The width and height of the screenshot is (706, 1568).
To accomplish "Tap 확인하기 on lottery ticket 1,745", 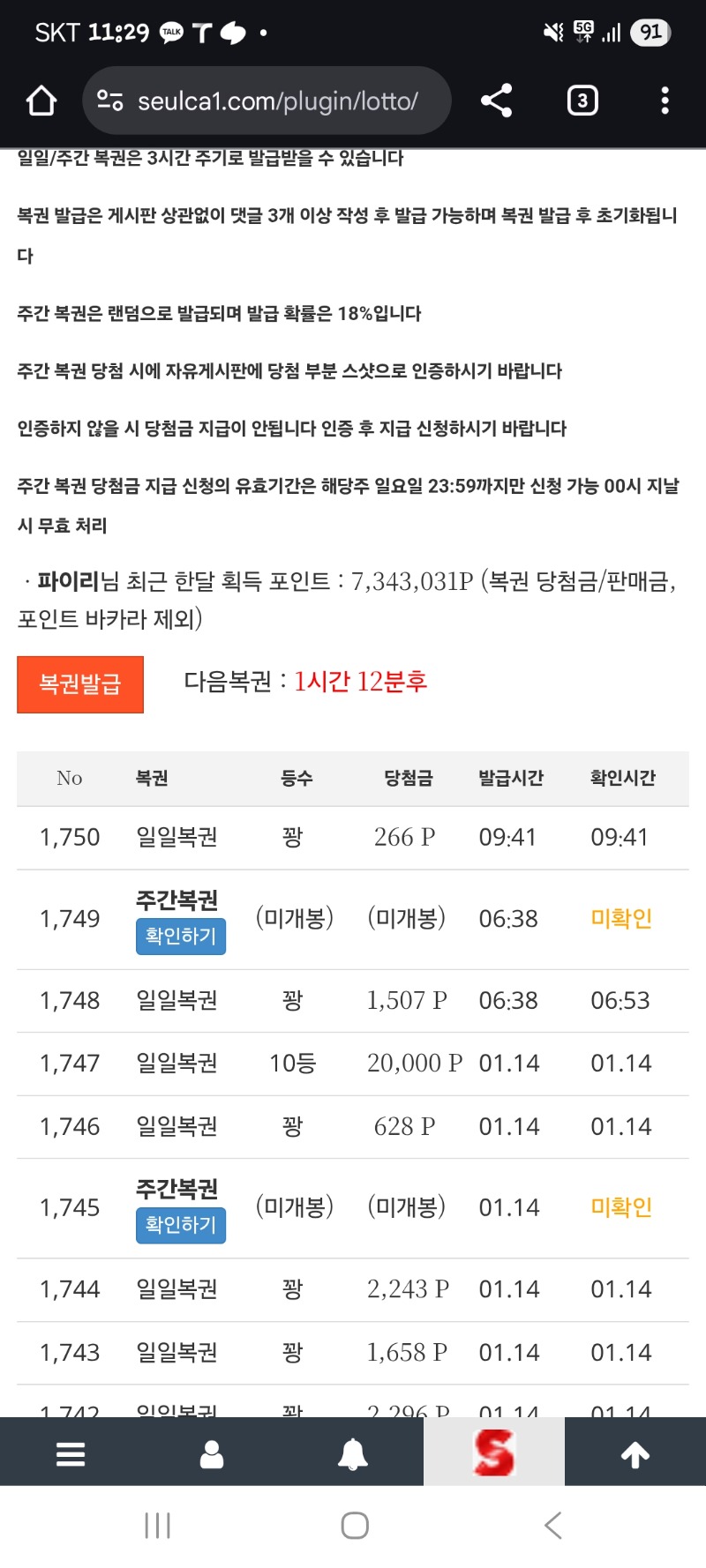I will (181, 1224).
